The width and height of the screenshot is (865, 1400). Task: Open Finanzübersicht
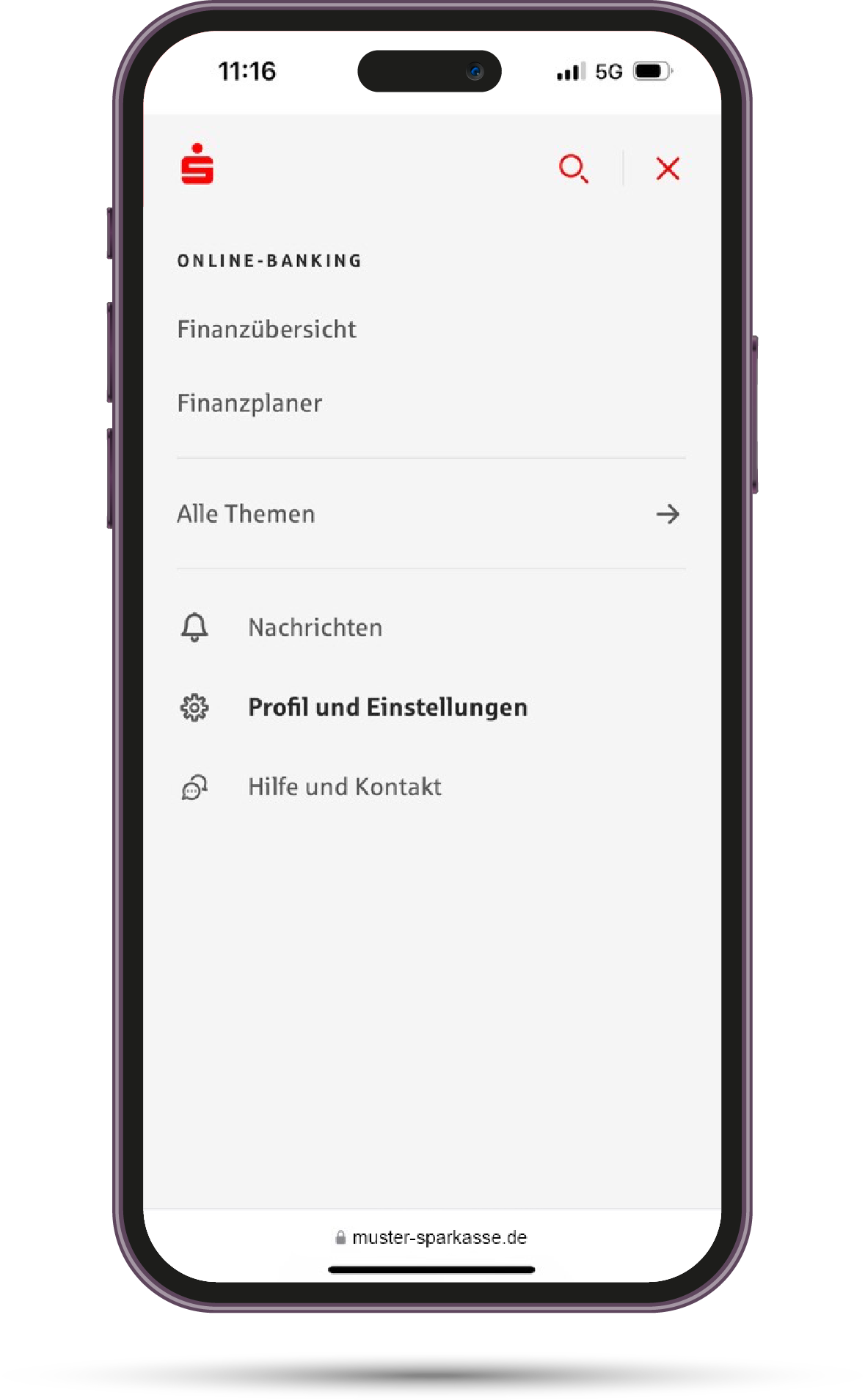(266, 329)
